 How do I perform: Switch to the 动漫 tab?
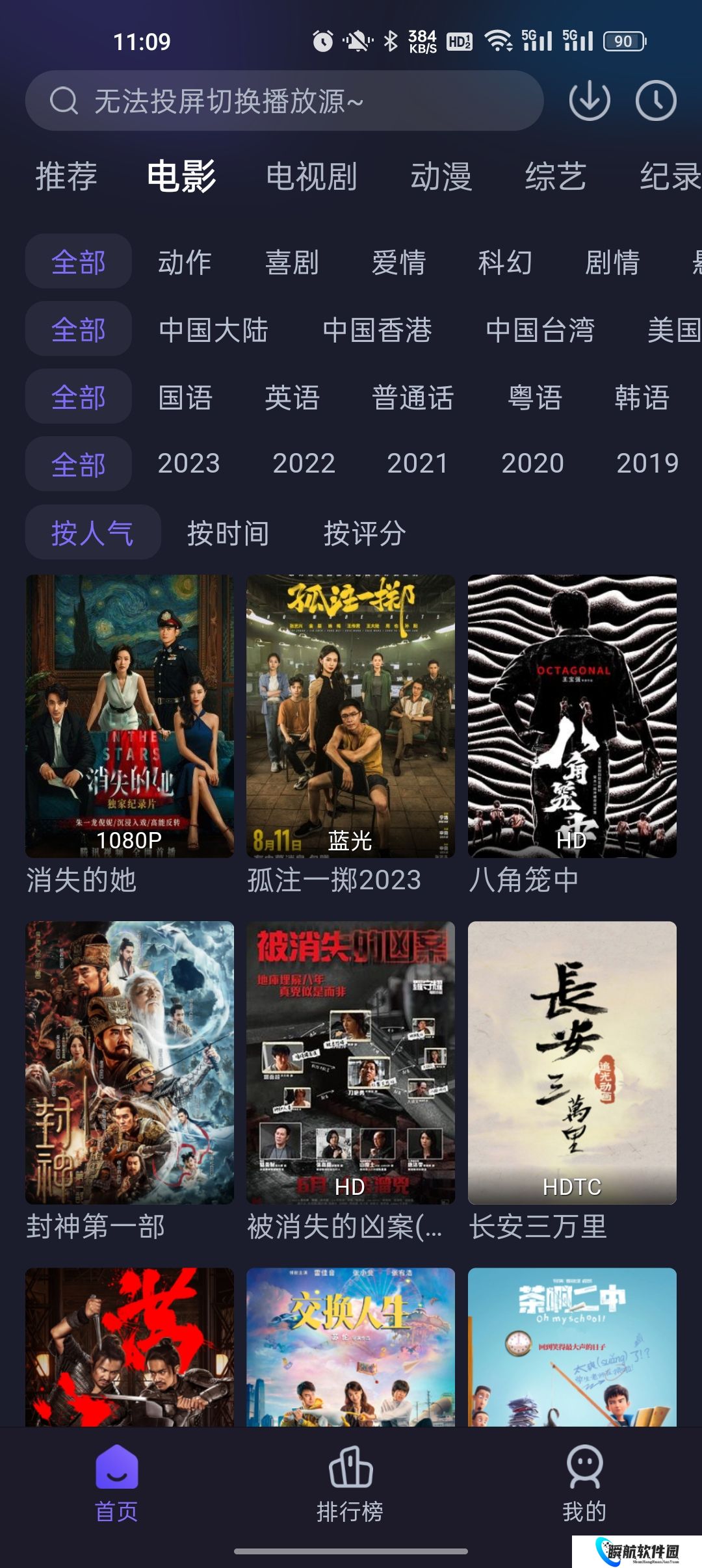click(441, 177)
